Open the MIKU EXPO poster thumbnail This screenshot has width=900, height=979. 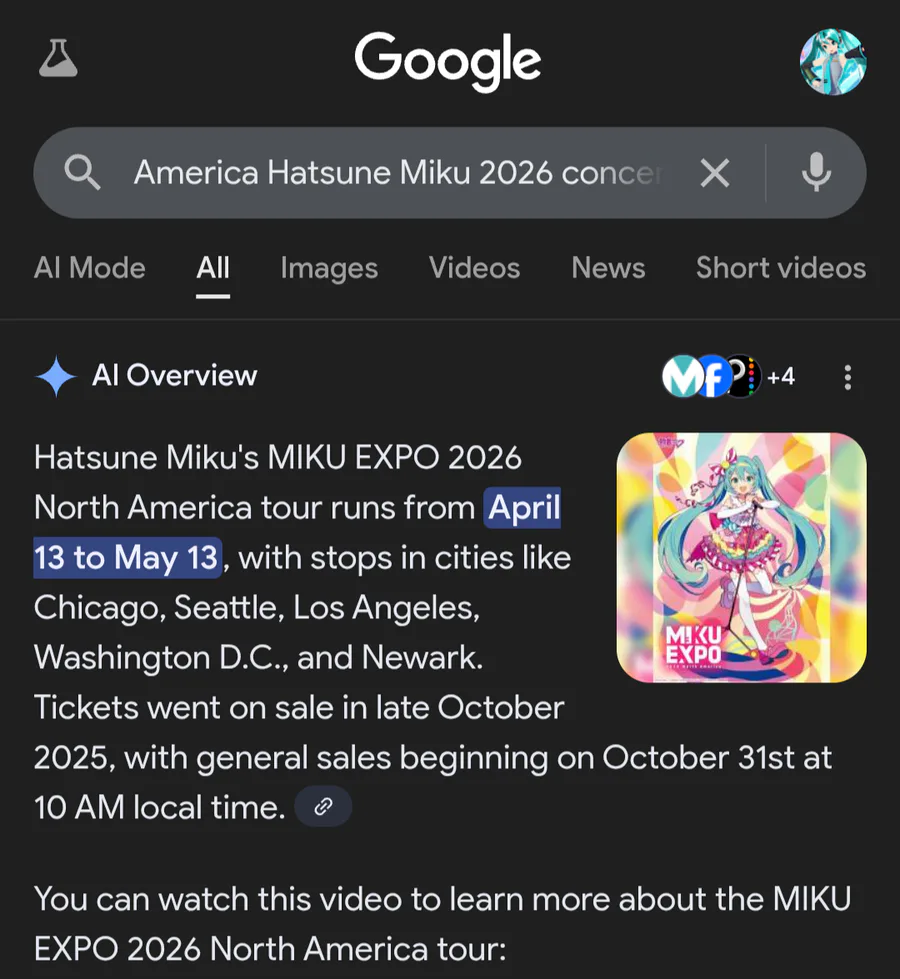tap(741, 558)
